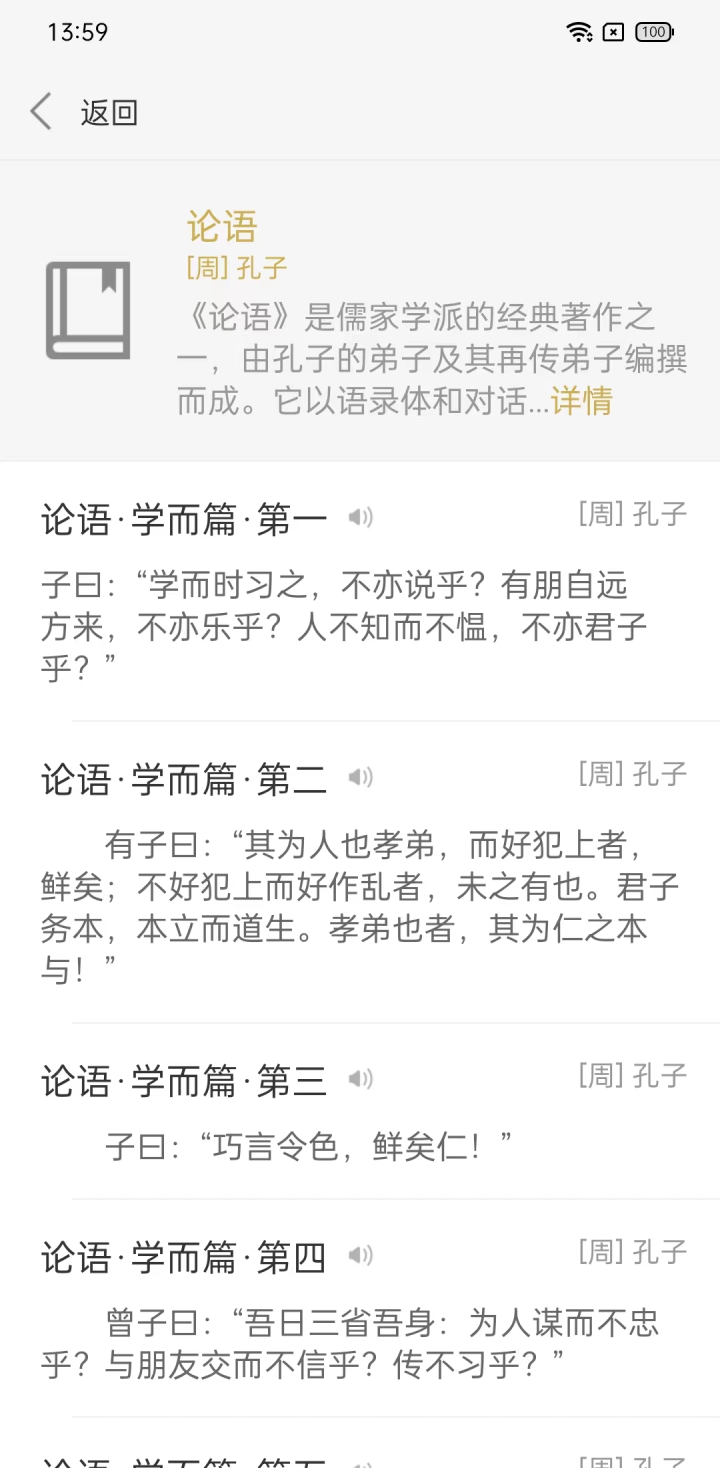Click the audio icon next to 学而篇·第三
This screenshot has height=1472, width=720.
360,1079
